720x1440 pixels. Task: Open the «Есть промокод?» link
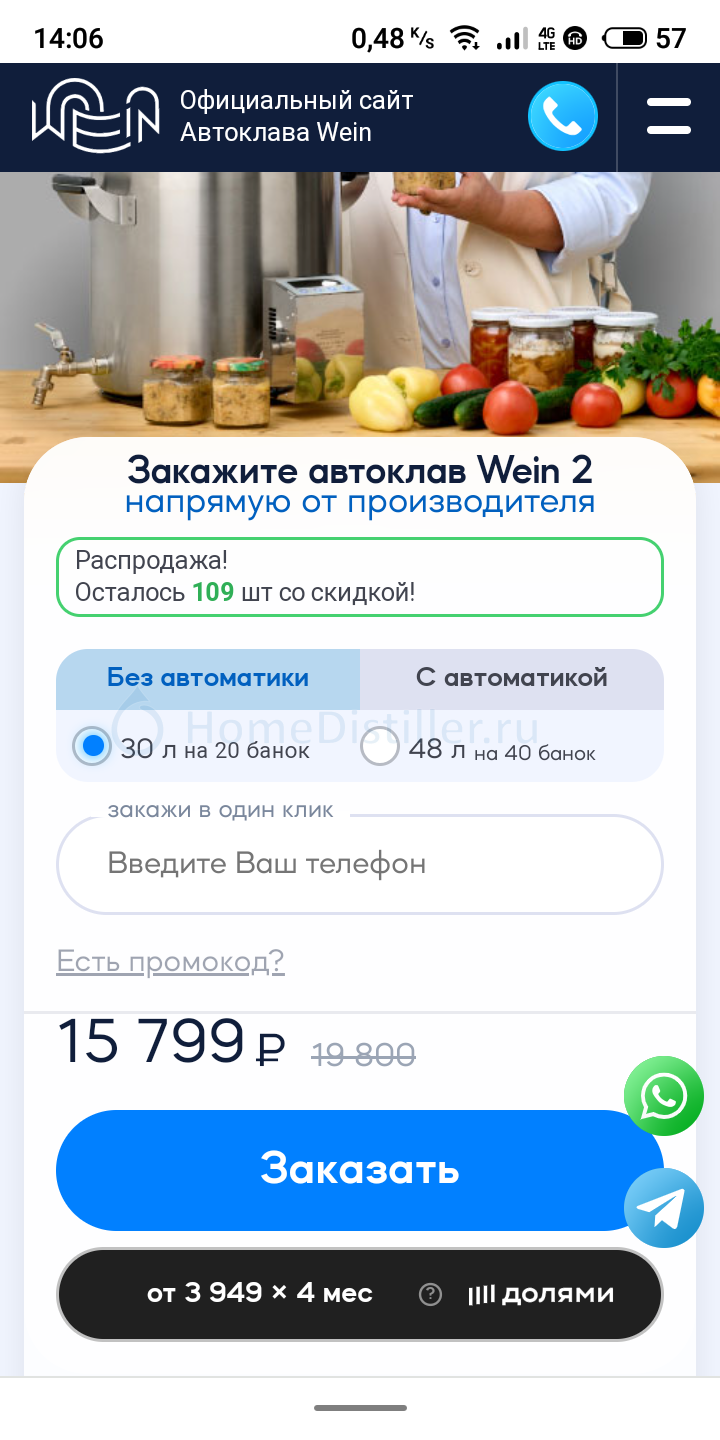point(170,962)
